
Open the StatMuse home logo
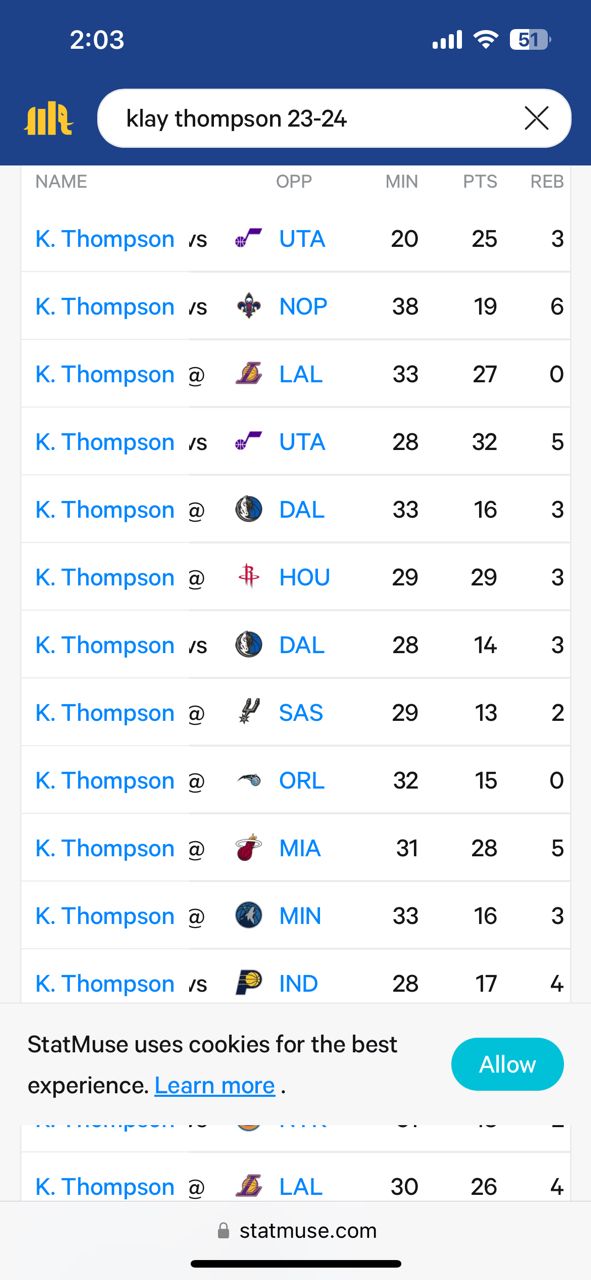point(49,119)
